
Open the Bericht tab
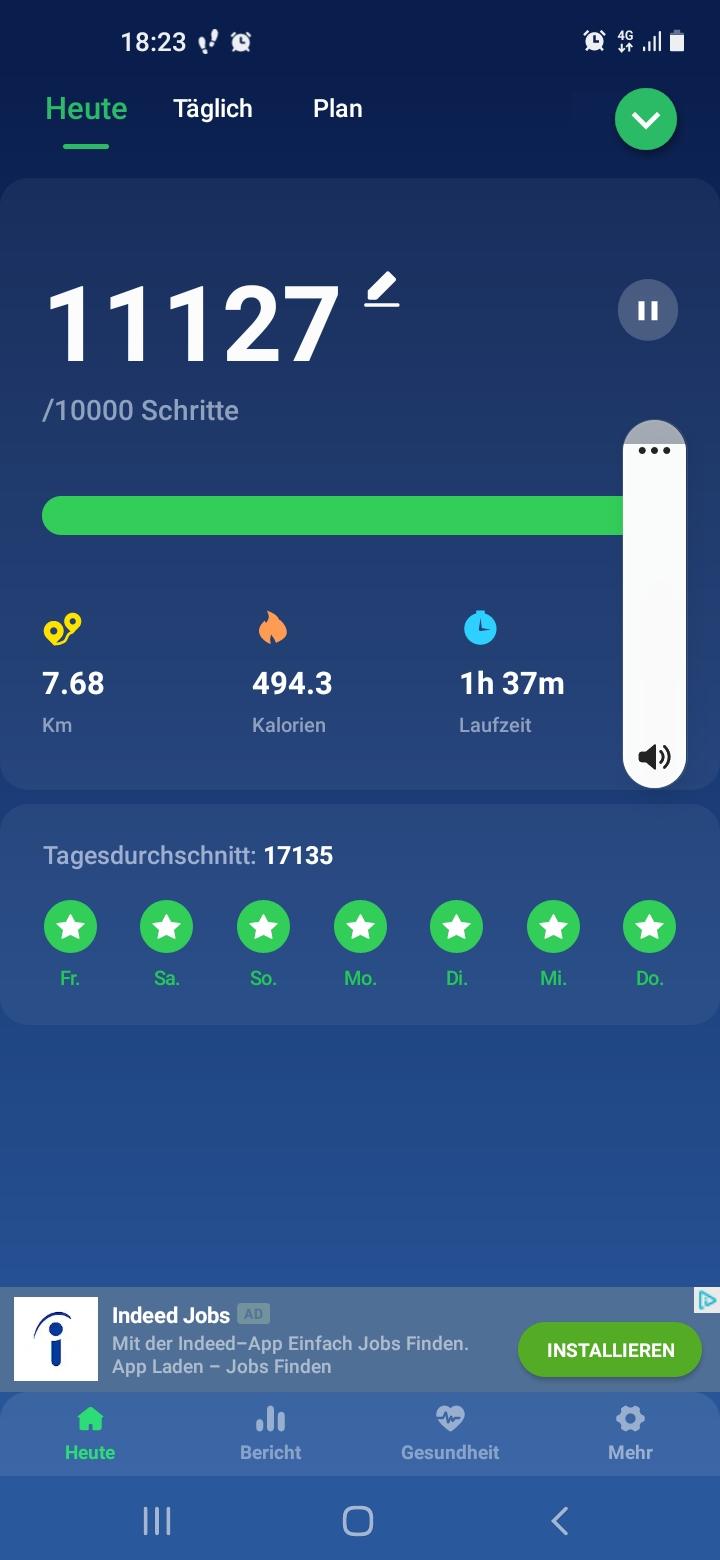coord(270,1433)
